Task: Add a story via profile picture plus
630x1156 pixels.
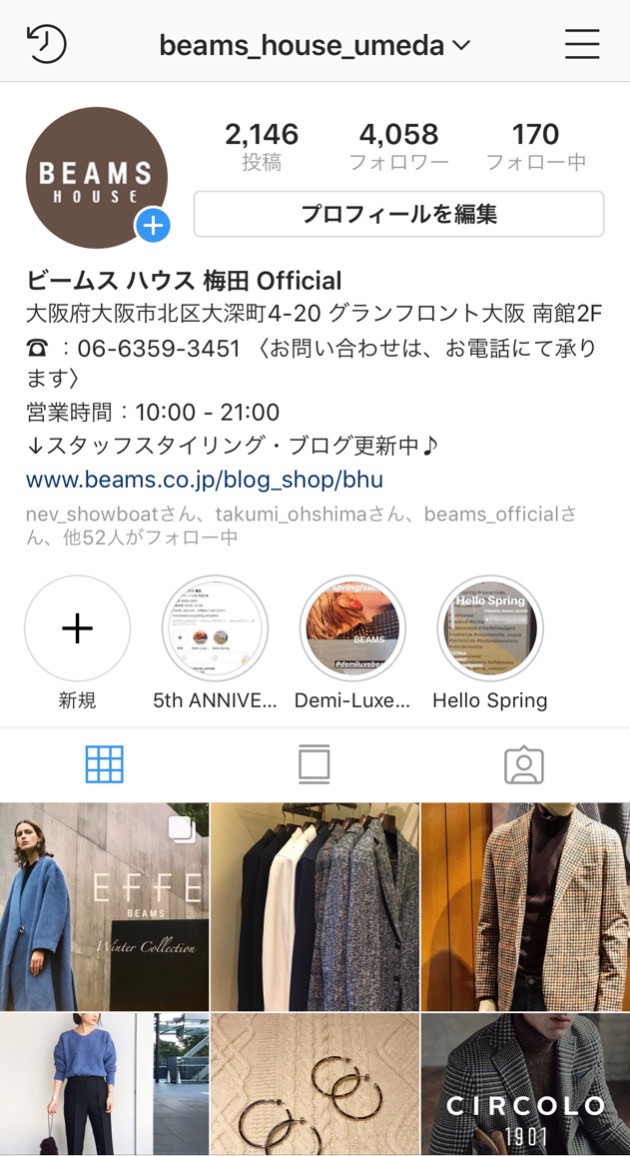Action: pyautogui.click(x=153, y=227)
